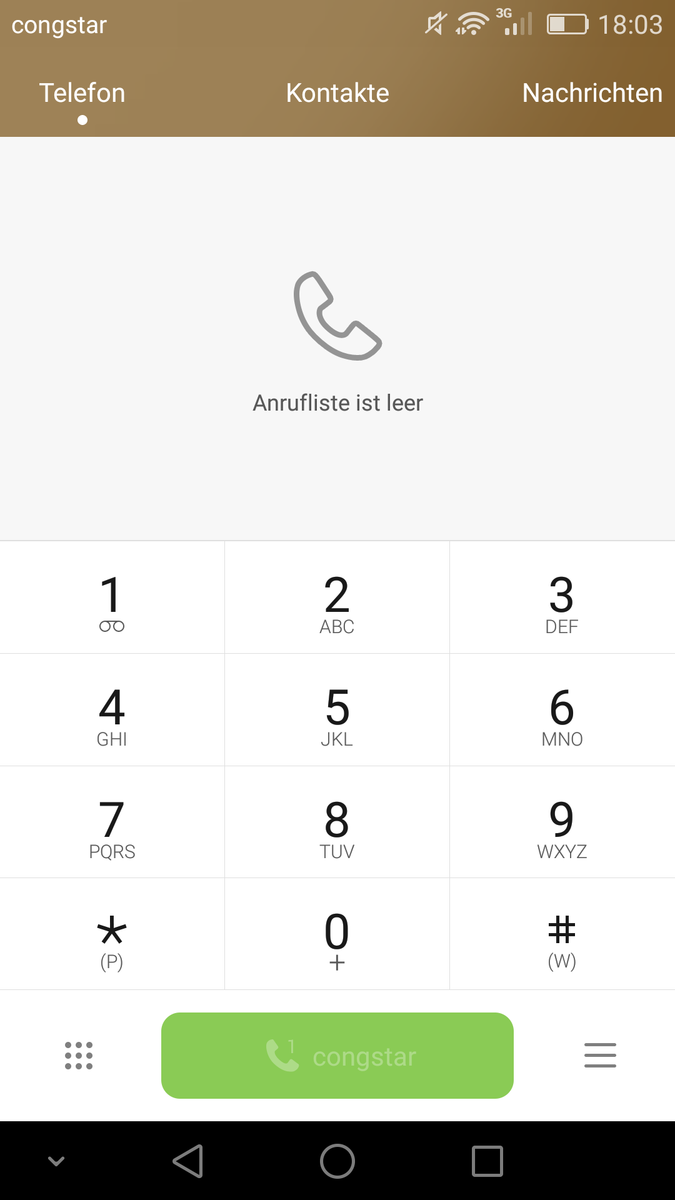
Task: Go back using the navigation bar
Action: pos(187,1161)
